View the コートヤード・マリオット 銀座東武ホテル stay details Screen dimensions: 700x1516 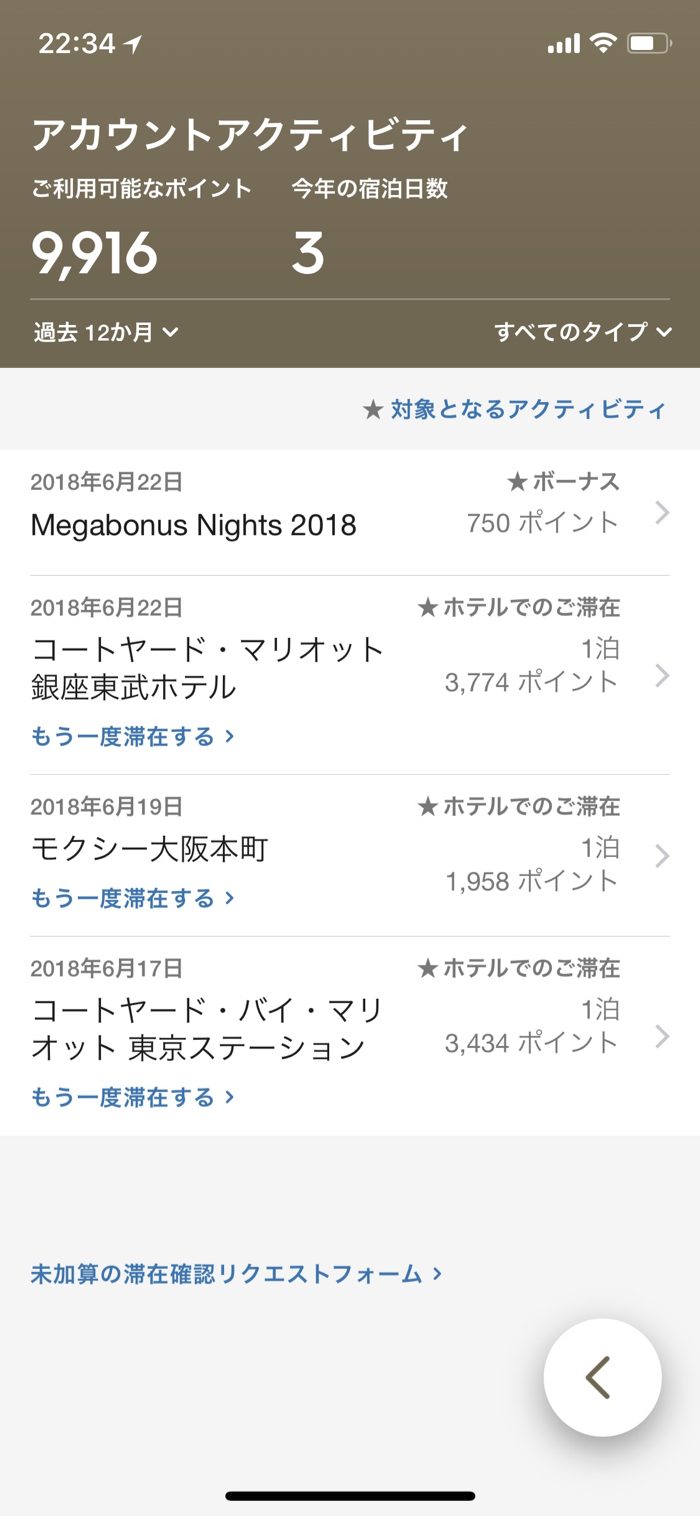350,665
